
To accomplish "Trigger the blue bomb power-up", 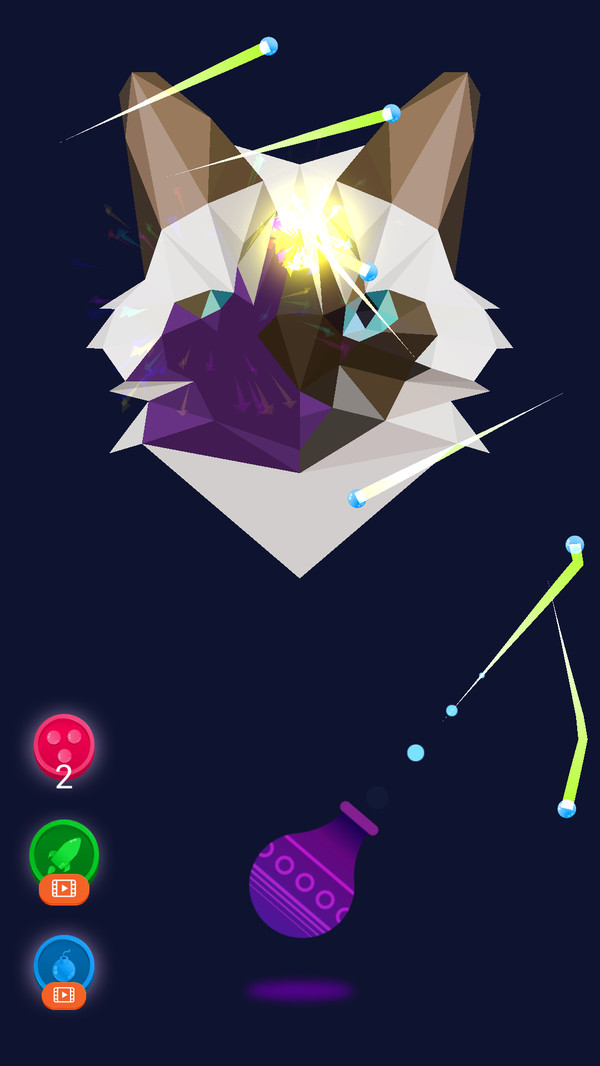I will (x=64, y=965).
